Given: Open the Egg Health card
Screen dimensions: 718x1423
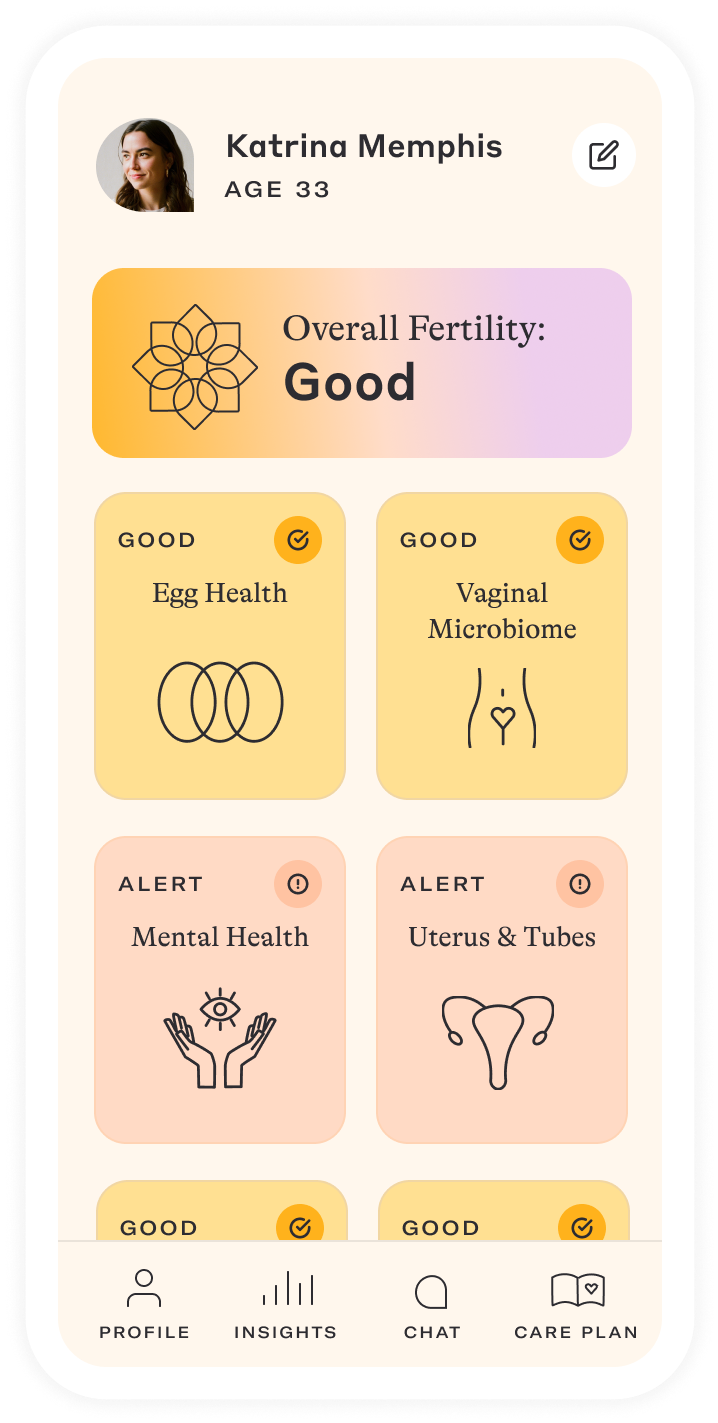Looking at the screenshot, I should [x=220, y=646].
